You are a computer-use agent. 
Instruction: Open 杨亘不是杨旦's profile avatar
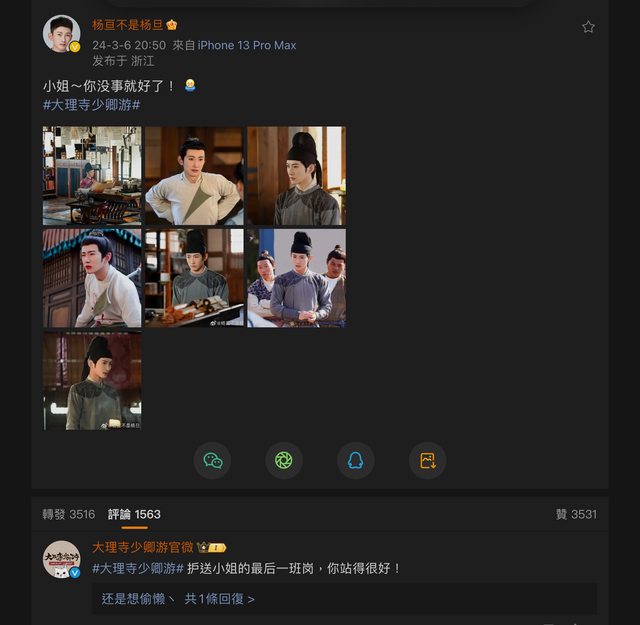coord(61,34)
